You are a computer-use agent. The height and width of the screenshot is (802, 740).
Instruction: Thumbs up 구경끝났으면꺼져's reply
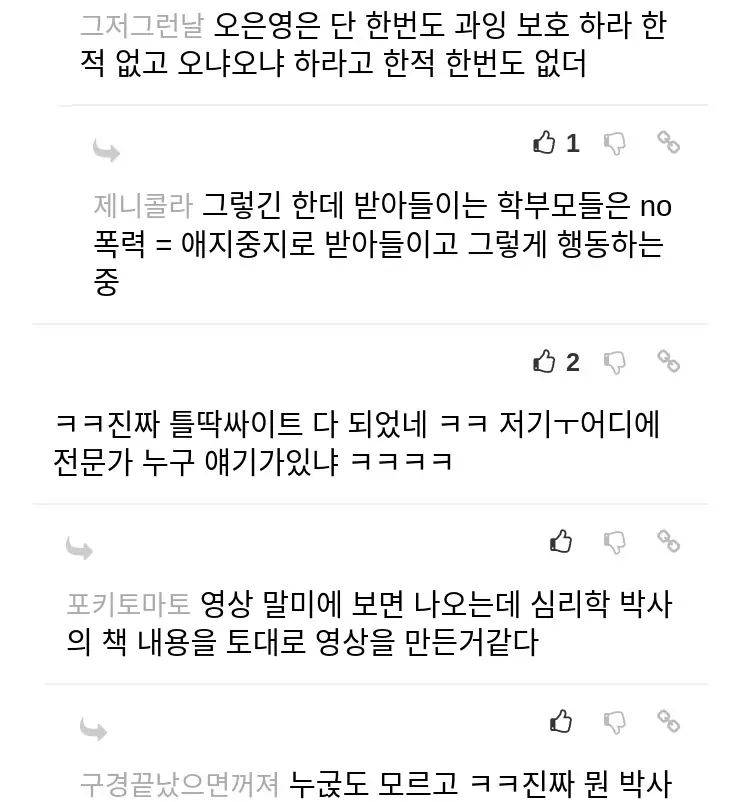[x=561, y=721]
